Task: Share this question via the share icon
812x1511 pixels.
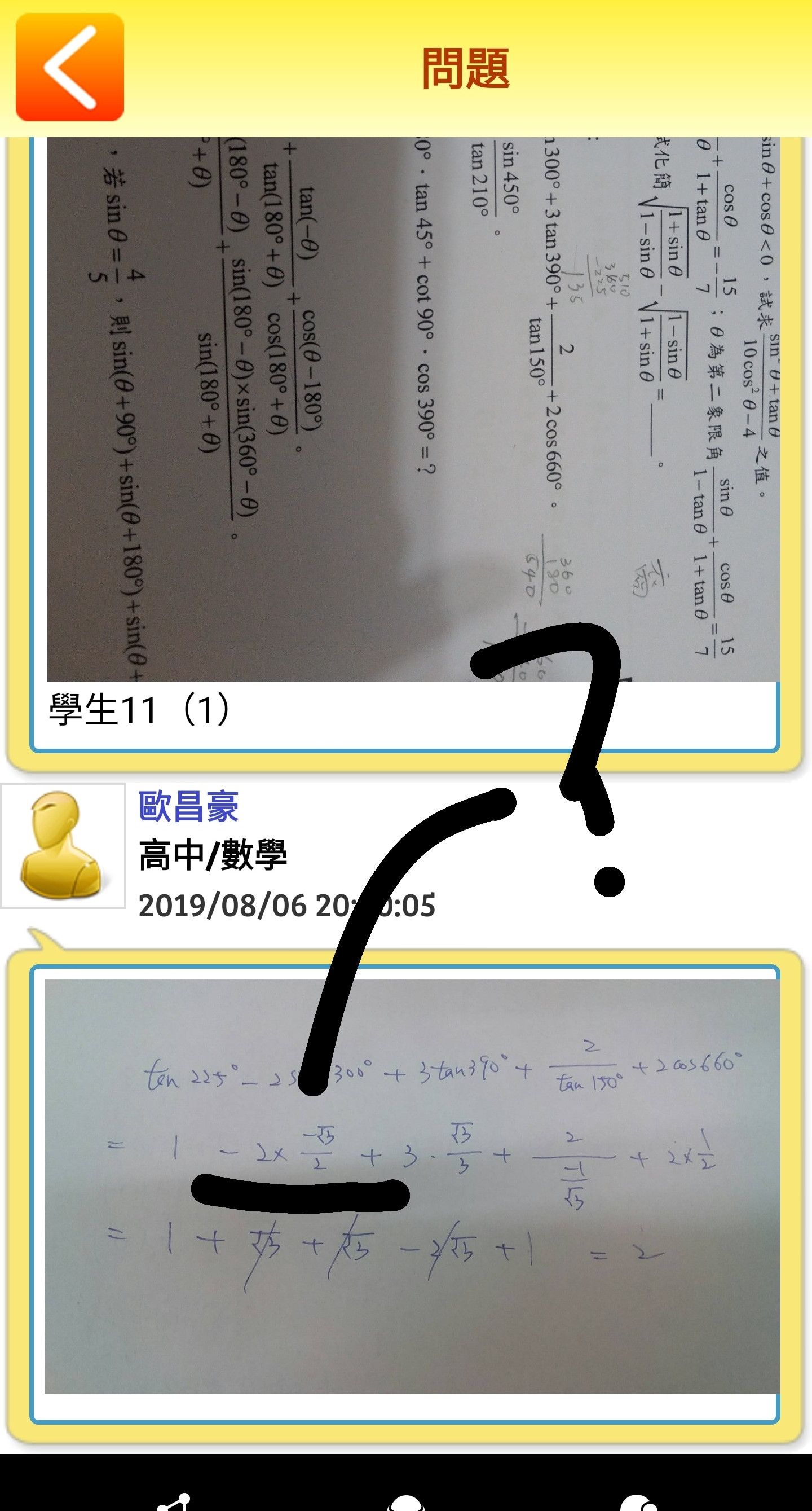Action: (174, 1502)
